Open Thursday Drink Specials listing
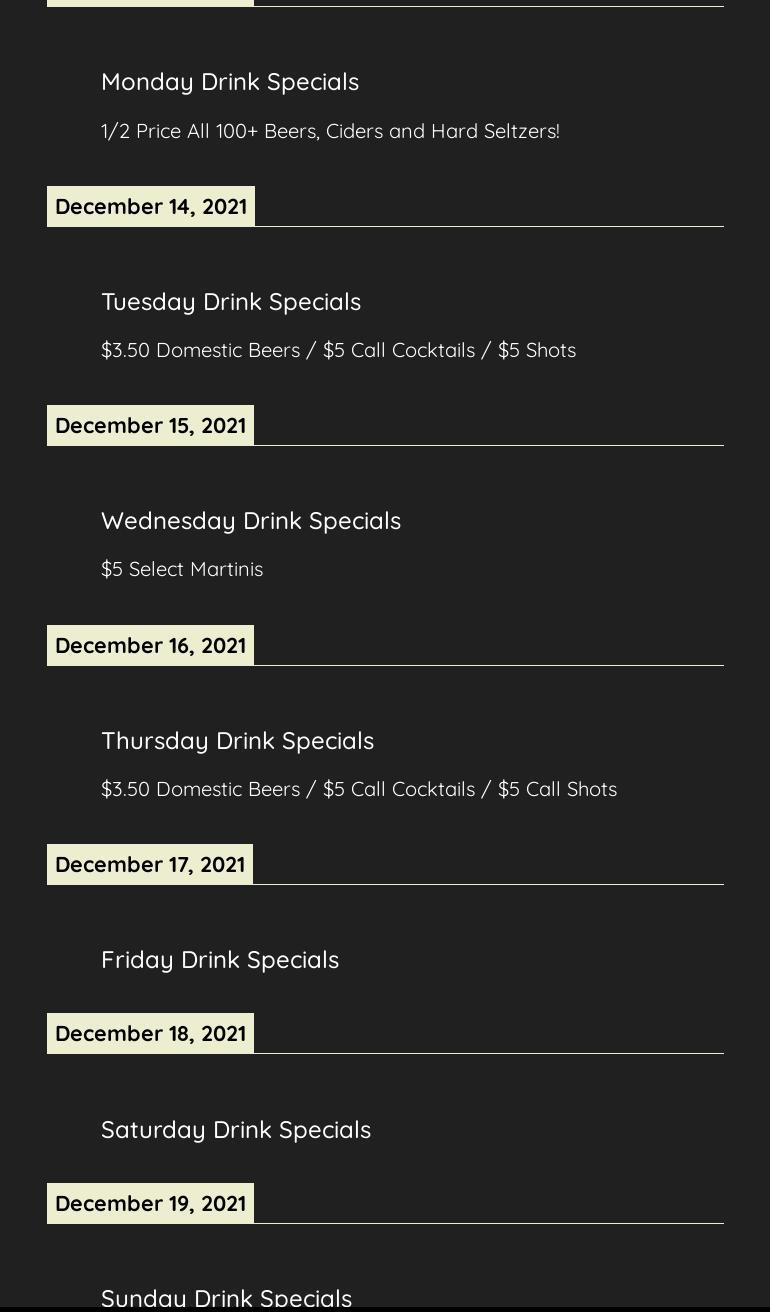The image size is (770, 1312). [x=237, y=740]
